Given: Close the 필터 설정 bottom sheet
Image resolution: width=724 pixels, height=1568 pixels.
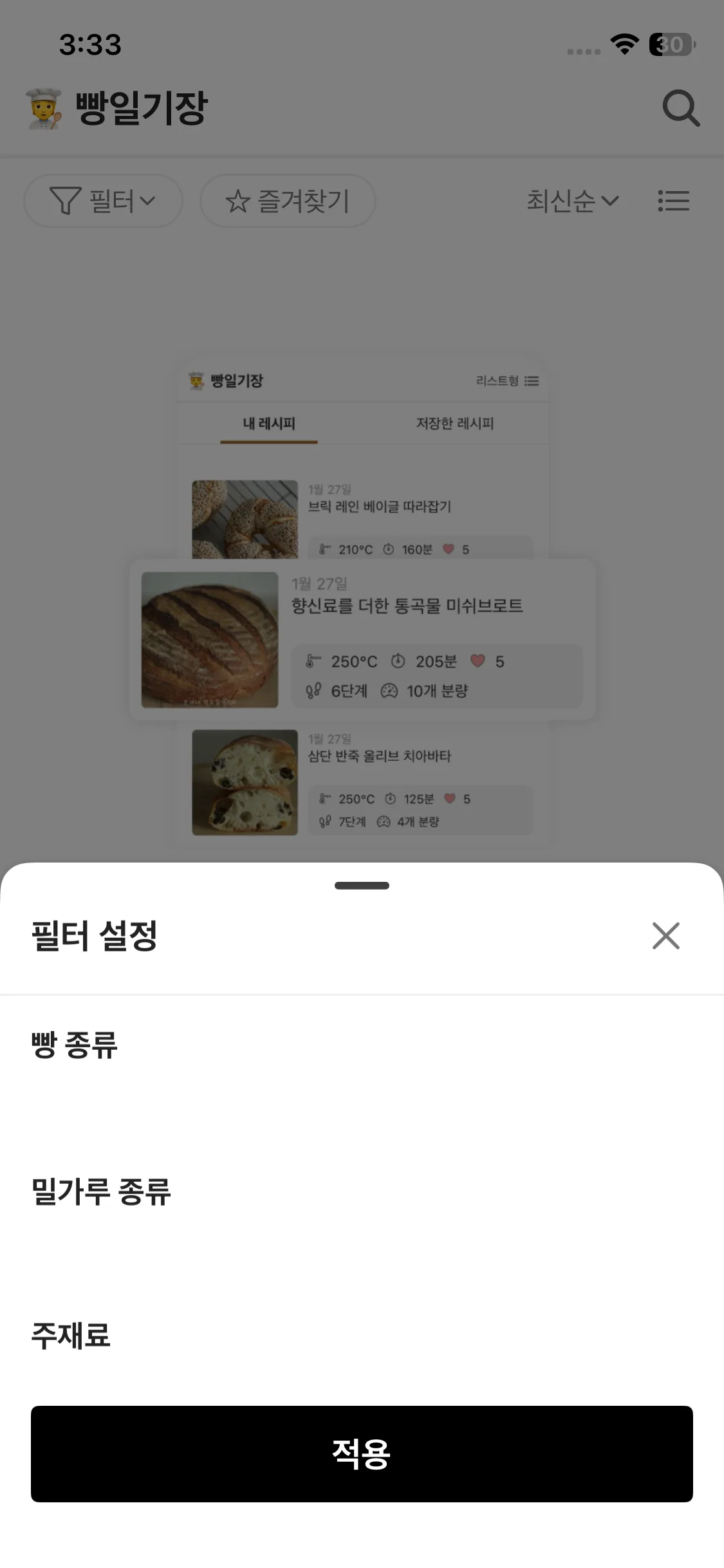Looking at the screenshot, I should 666,937.
